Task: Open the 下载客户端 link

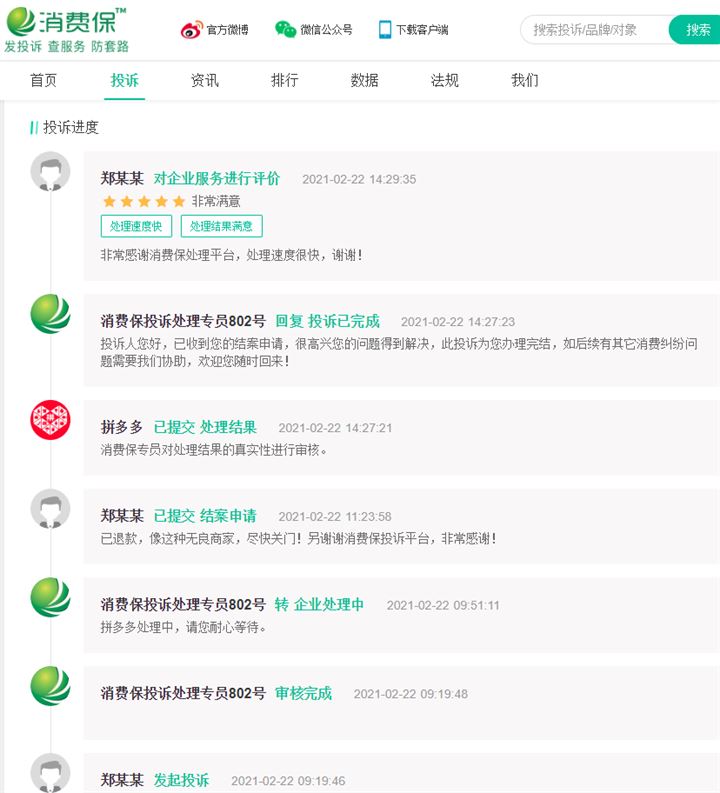Action: pos(413,30)
